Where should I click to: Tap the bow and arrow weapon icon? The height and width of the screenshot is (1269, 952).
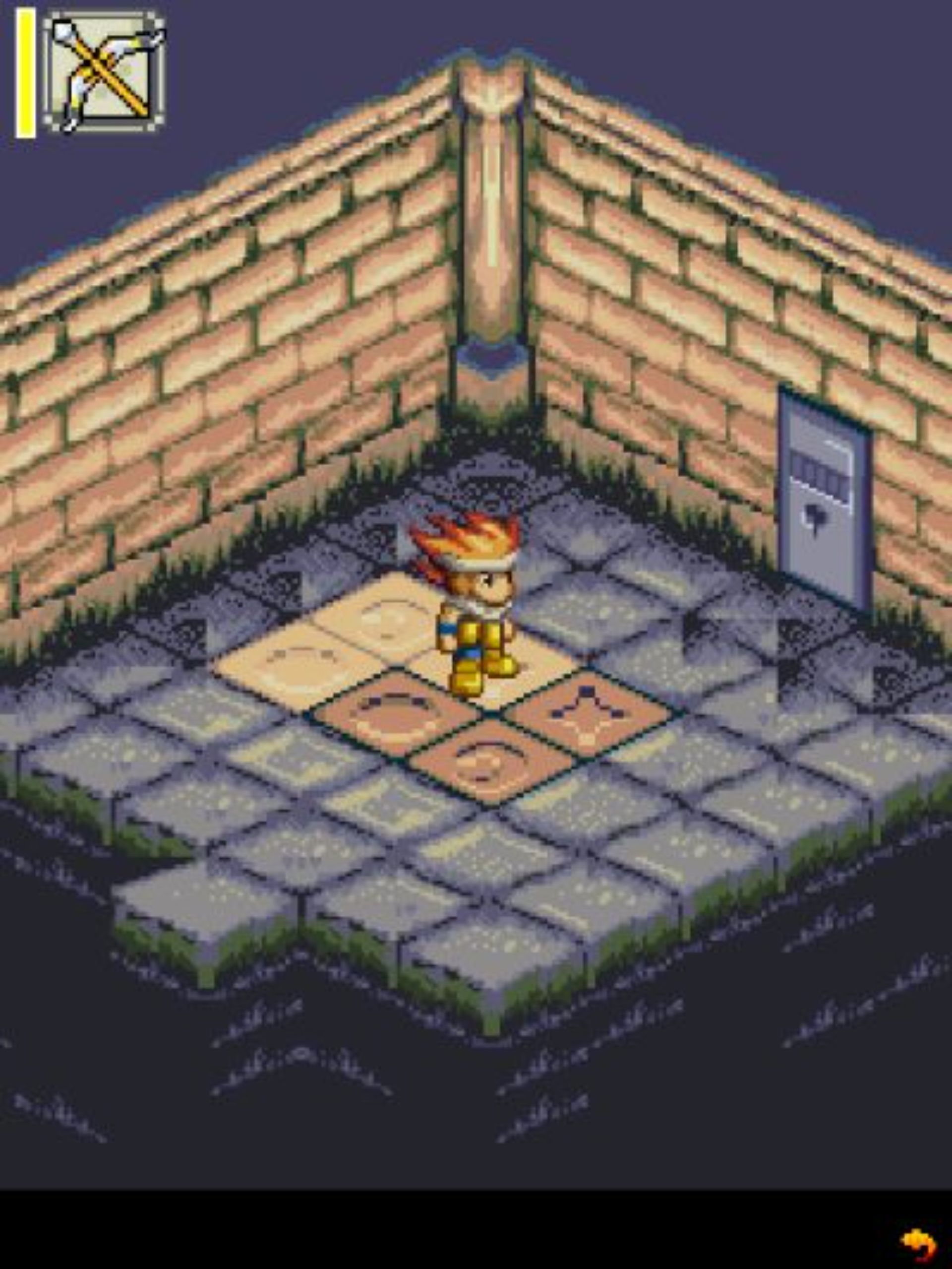pyautogui.click(x=104, y=73)
